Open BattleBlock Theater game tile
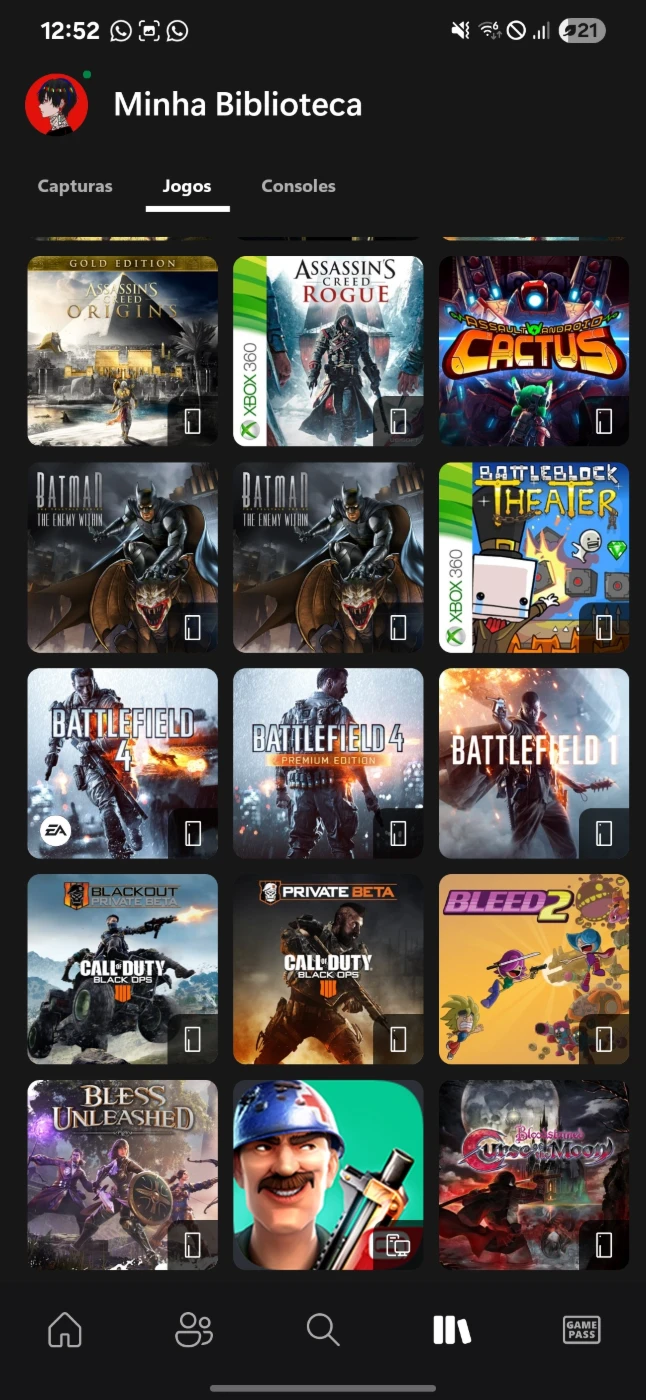The image size is (646, 1400). (534, 557)
